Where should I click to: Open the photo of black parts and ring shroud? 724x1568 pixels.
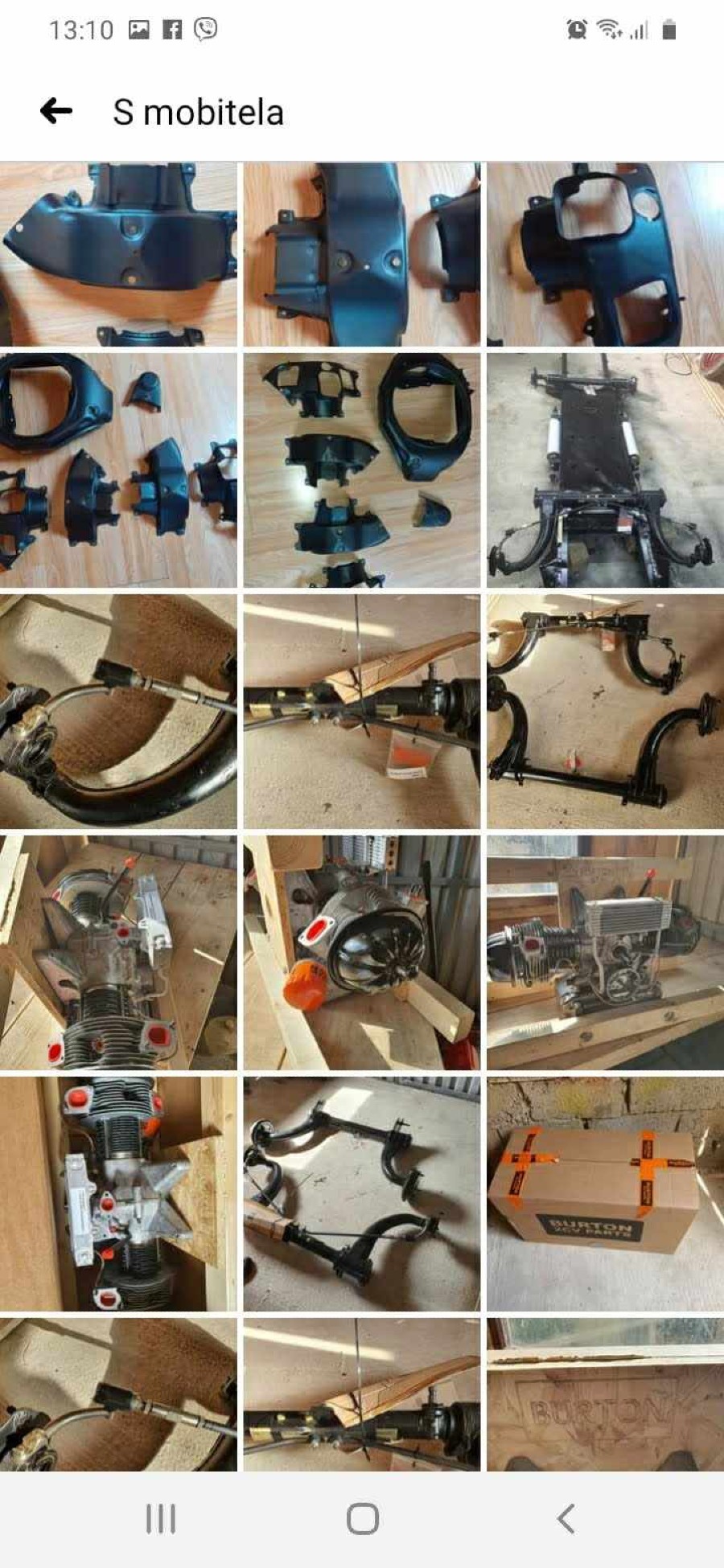pos(361,470)
